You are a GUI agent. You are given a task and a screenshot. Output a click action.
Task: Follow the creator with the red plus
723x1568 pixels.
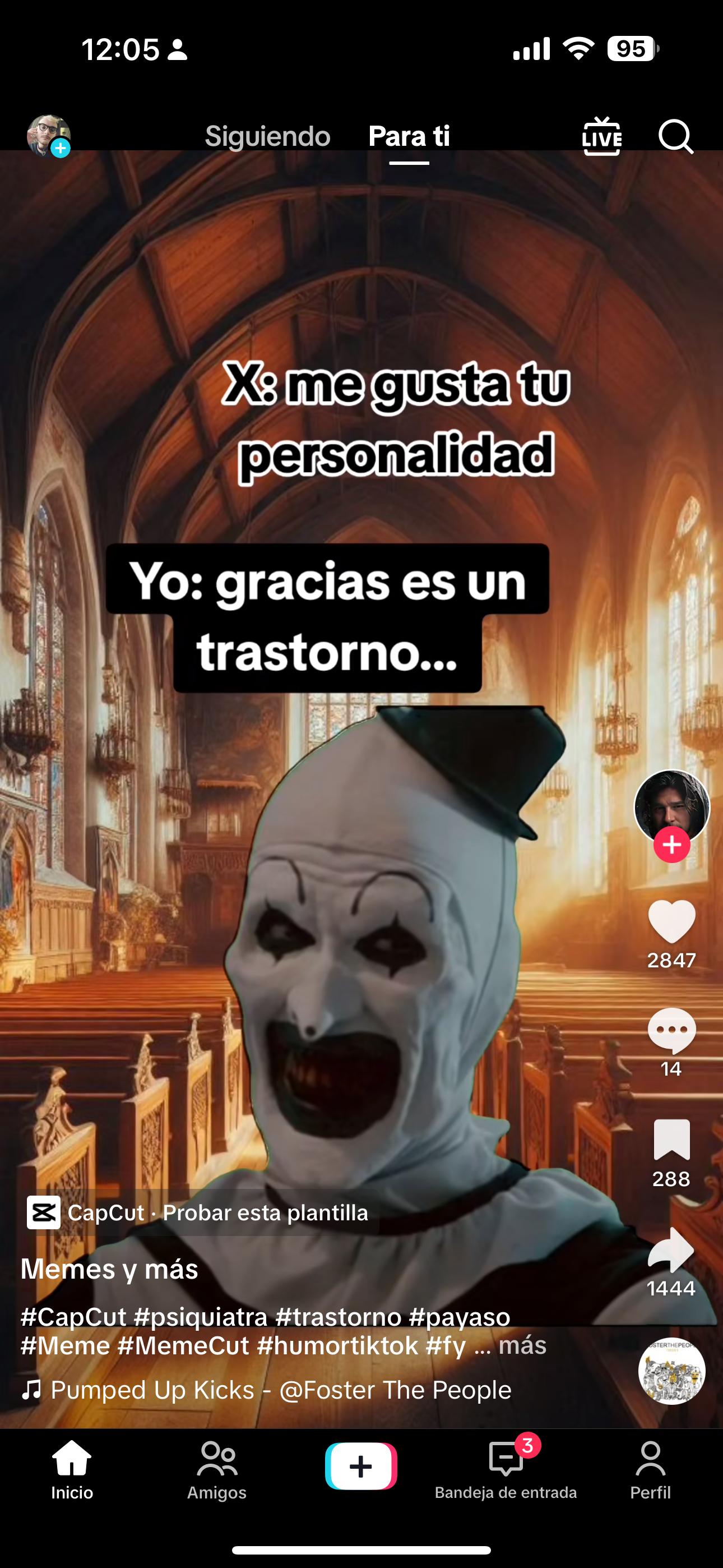[672, 844]
